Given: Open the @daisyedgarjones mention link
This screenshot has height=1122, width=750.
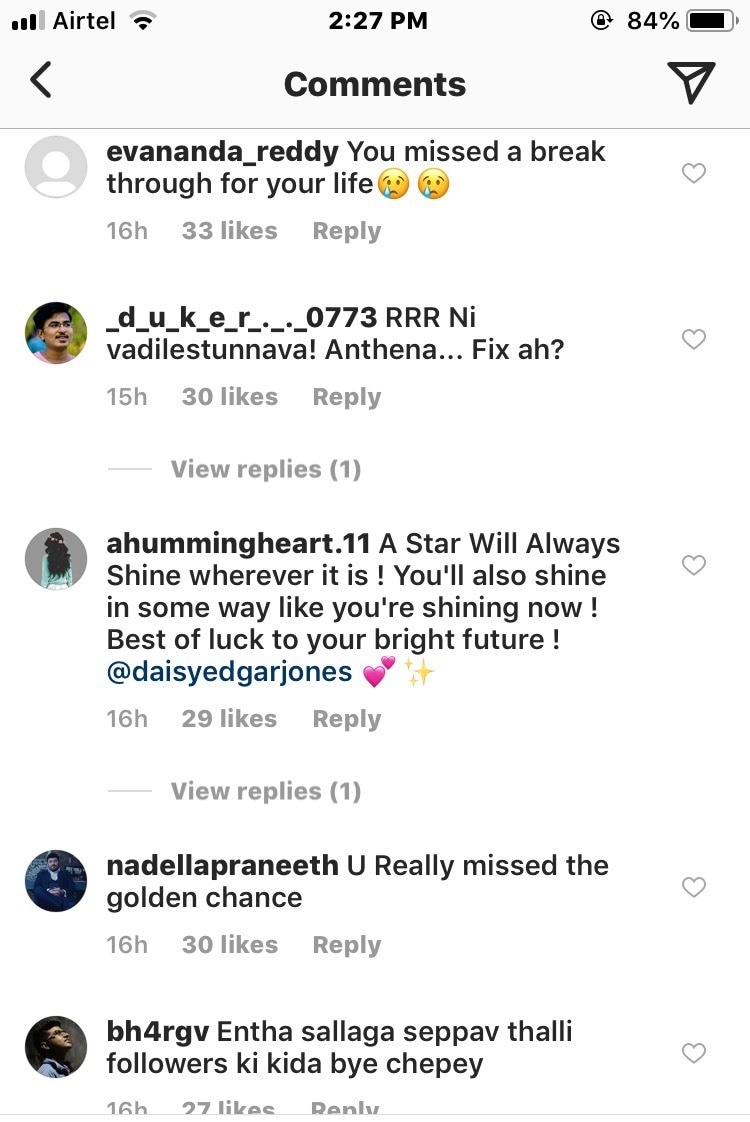Looking at the screenshot, I should [229, 672].
